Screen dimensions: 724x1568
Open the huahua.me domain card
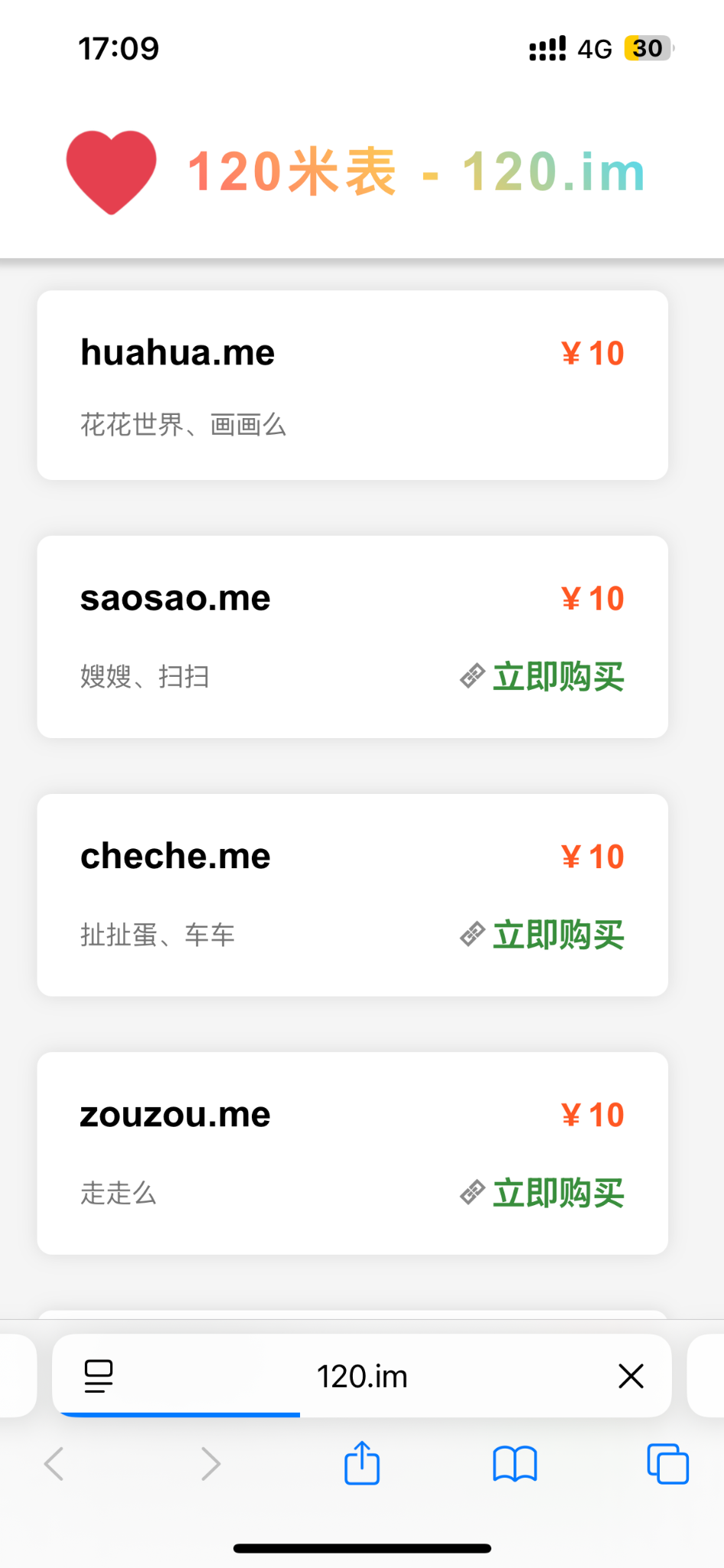pos(352,385)
